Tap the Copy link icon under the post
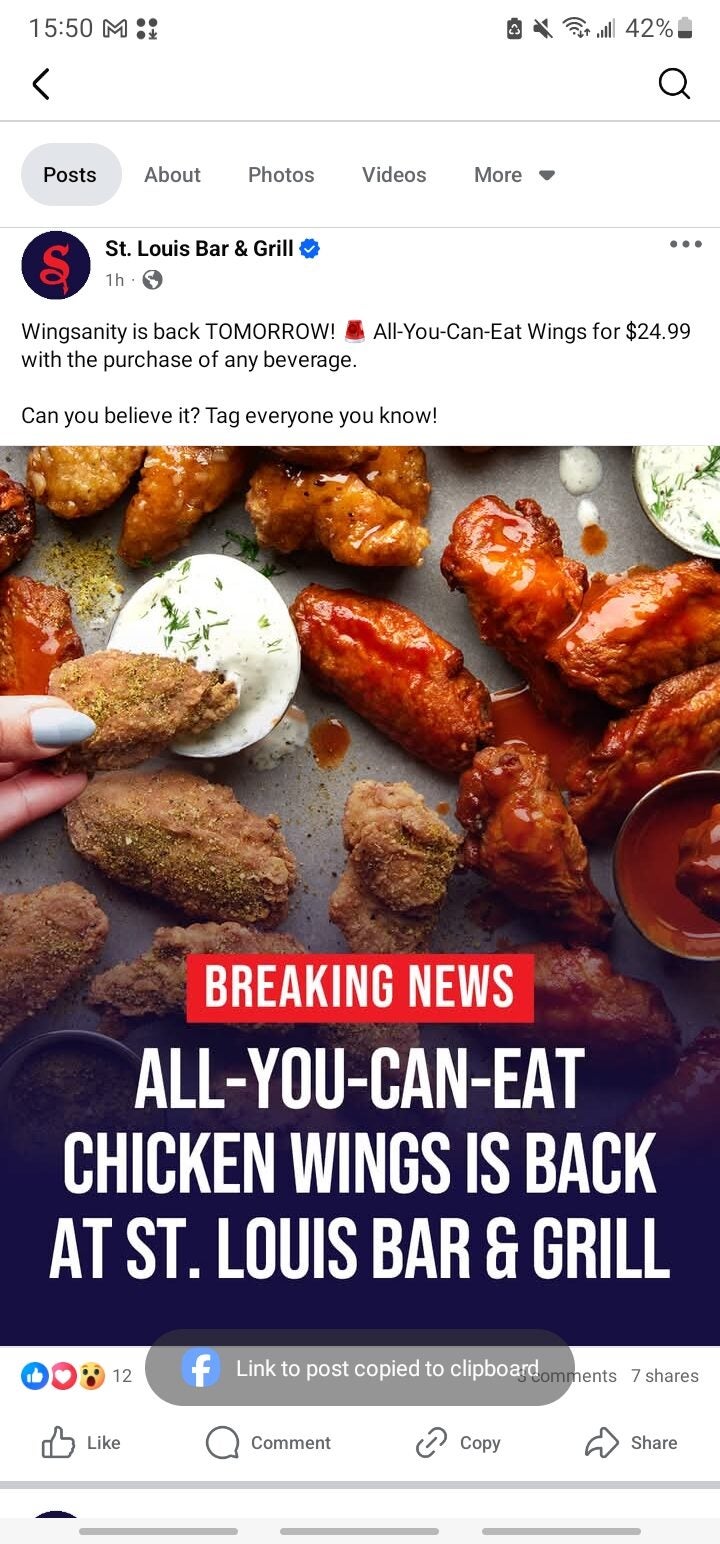The image size is (720, 1544). click(x=428, y=1442)
